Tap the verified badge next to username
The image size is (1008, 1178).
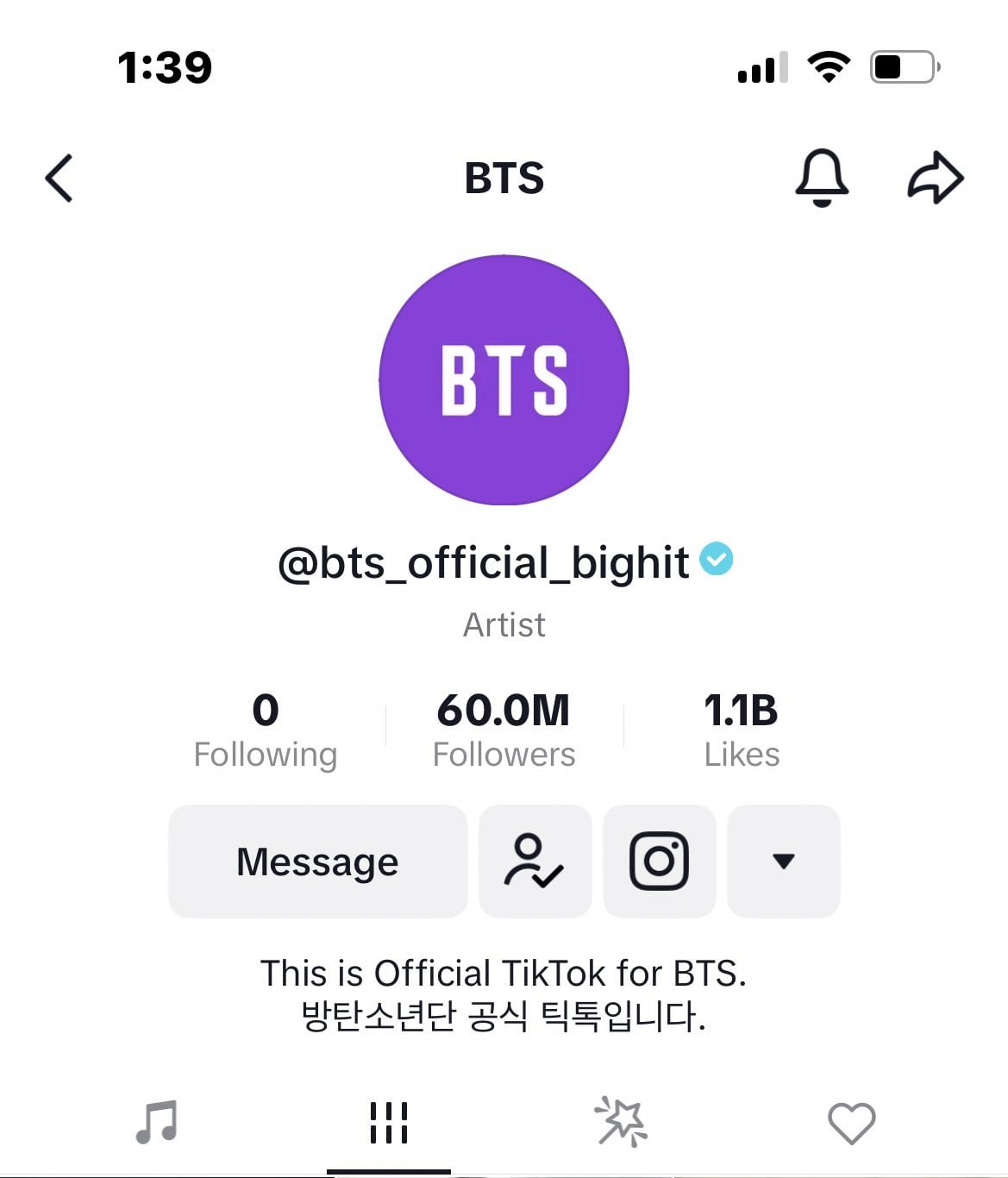click(x=717, y=559)
